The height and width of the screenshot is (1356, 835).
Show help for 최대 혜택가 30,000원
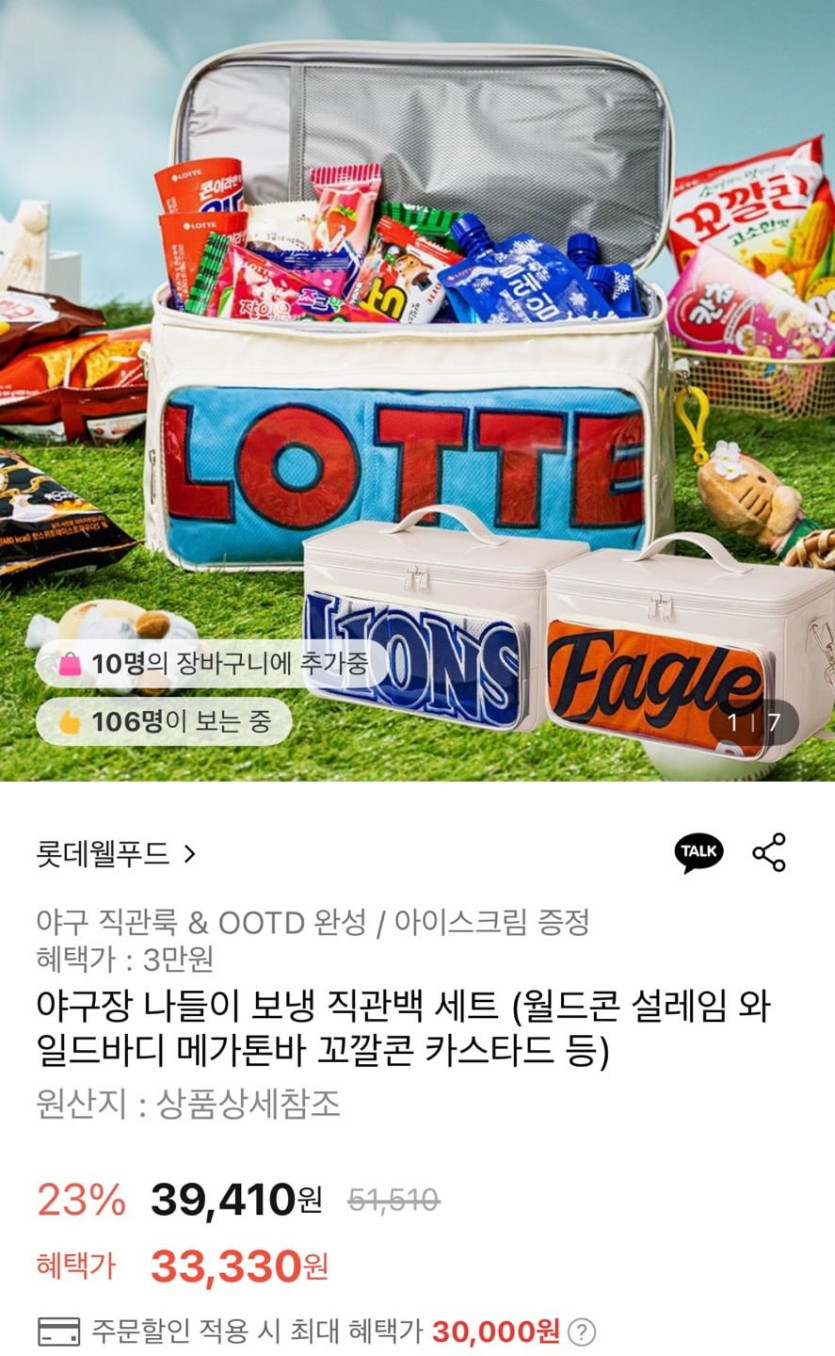tap(582, 1332)
